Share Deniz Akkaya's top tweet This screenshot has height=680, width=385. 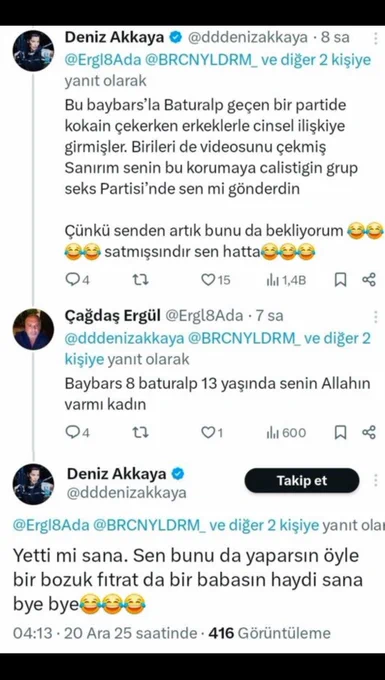pyautogui.click(x=369, y=280)
